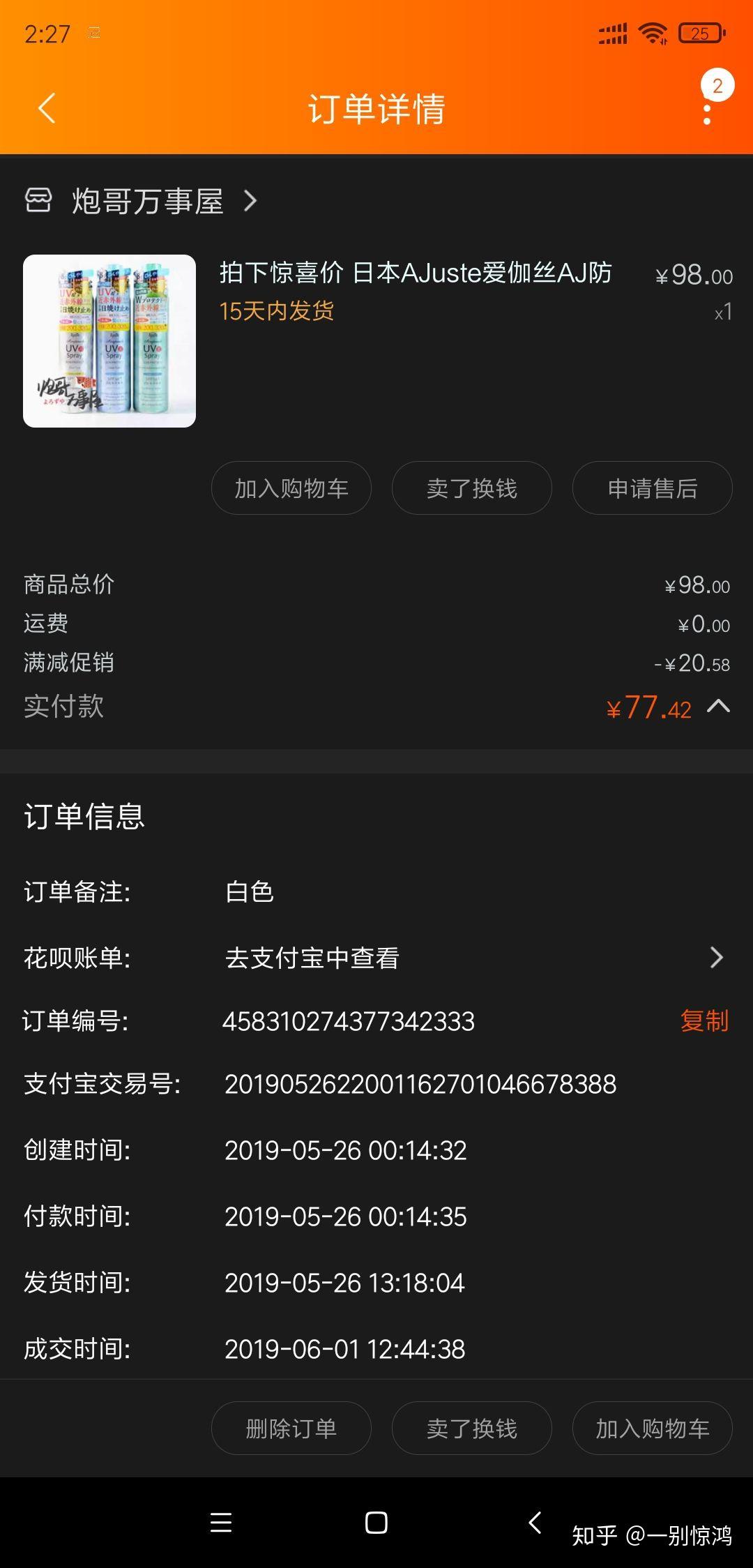This screenshot has height=1568, width=753.
Task: Open the product thumbnail image
Action: tap(109, 341)
